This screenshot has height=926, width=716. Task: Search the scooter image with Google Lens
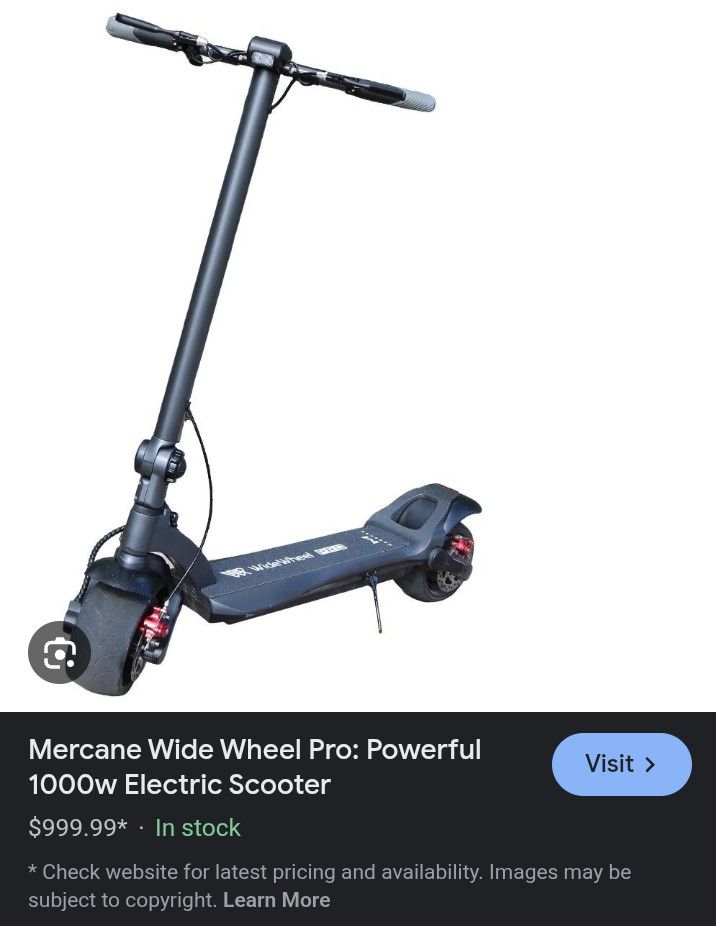(59, 653)
